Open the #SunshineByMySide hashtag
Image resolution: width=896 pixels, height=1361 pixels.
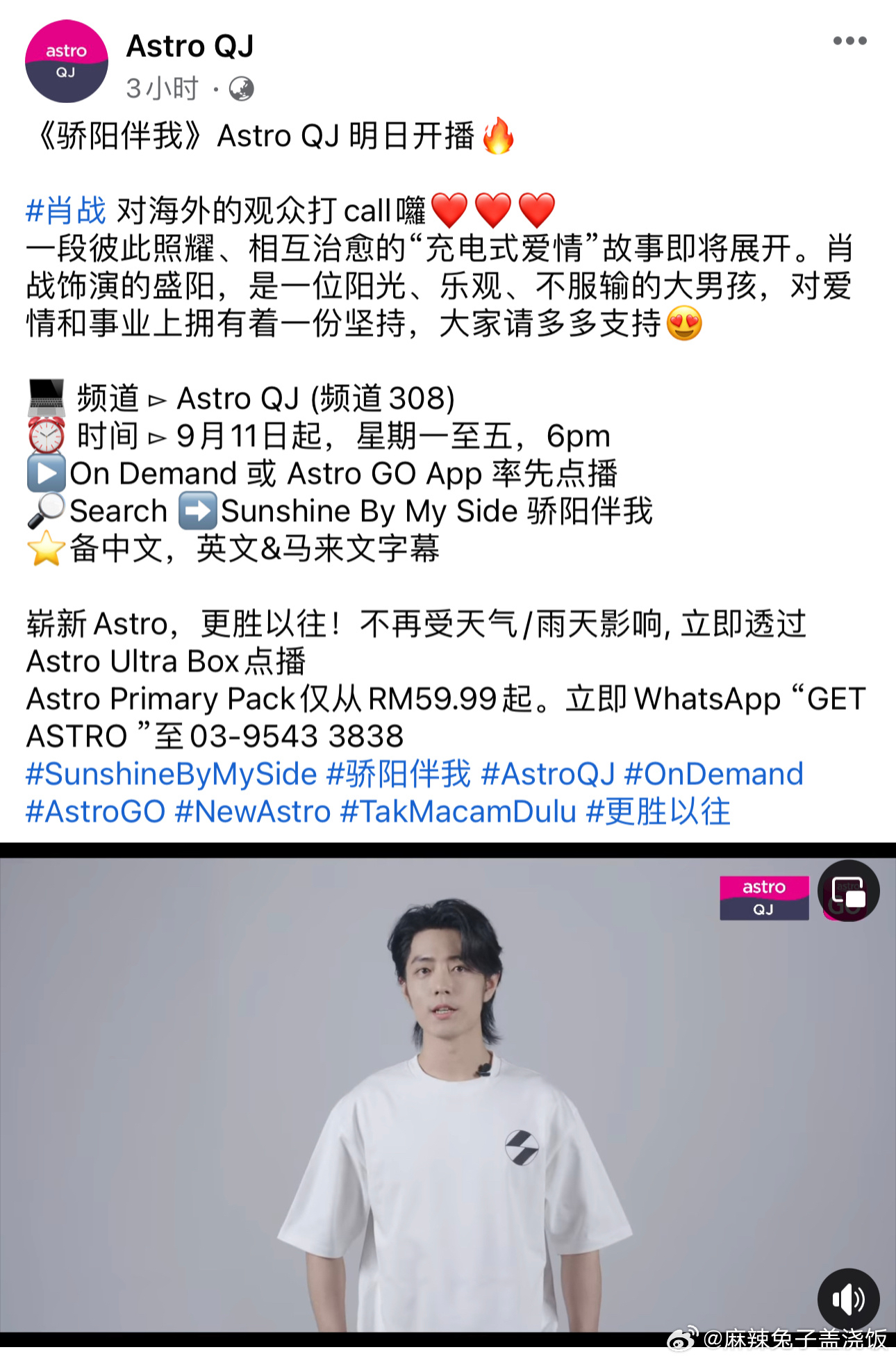click(x=172, y=774)
